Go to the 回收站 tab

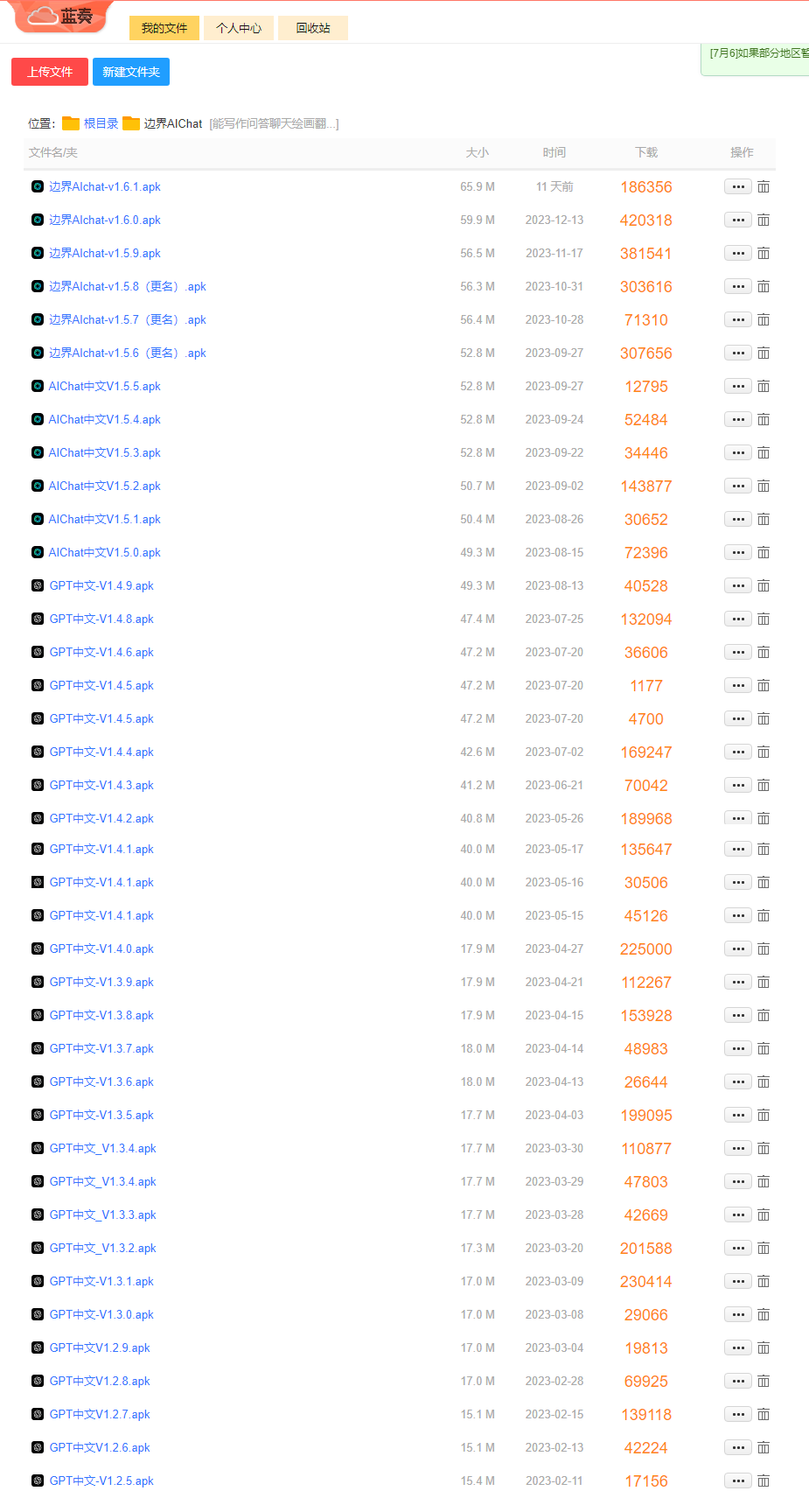click(x=312, y=28)
